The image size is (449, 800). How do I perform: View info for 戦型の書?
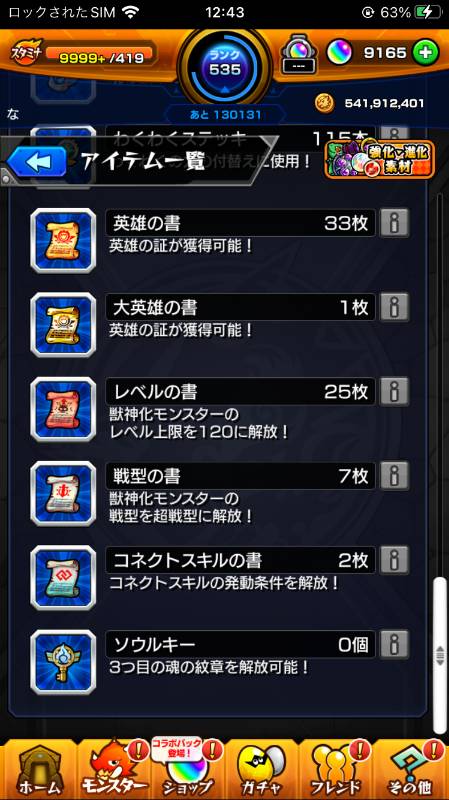[x=394, y=476]
